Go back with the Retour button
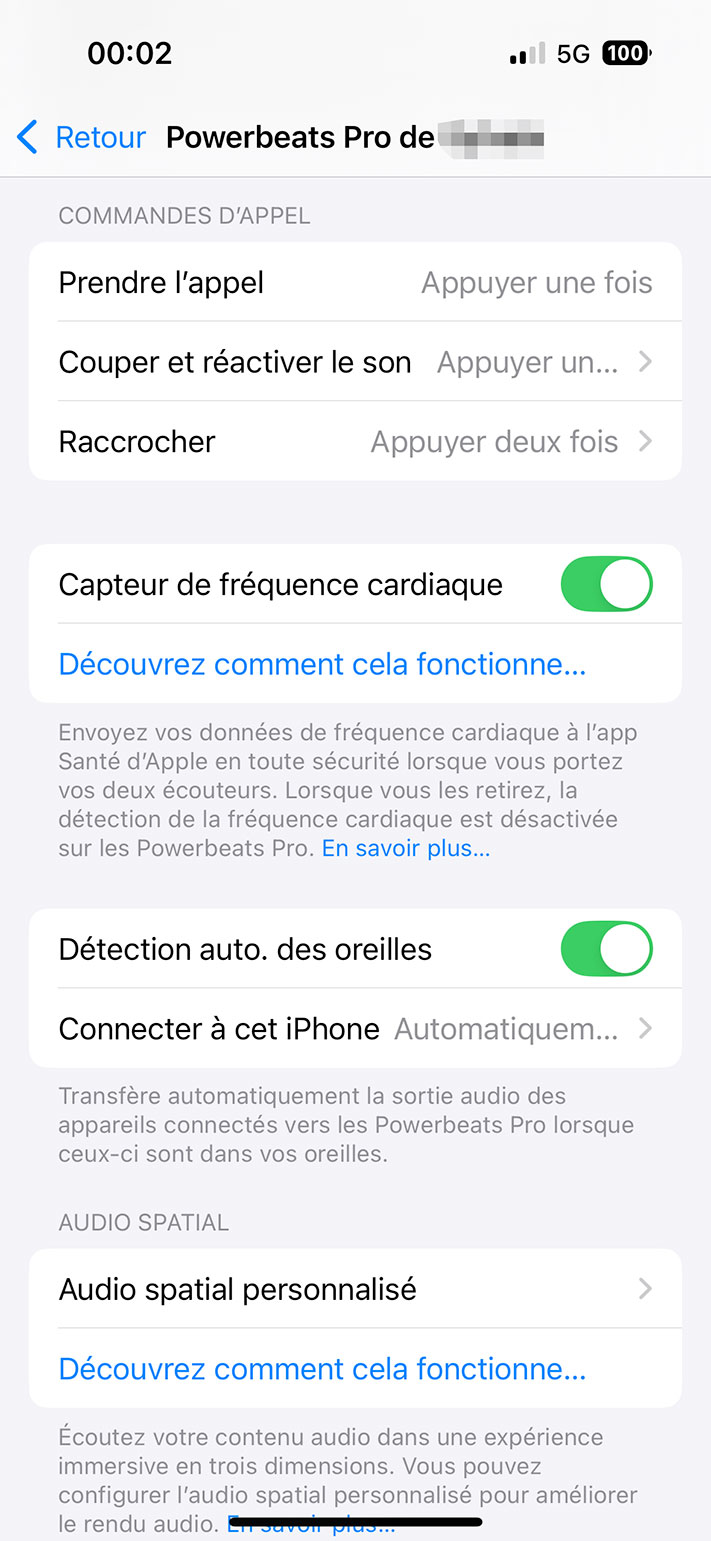711x1541 pixels. (x=82, y=137)
